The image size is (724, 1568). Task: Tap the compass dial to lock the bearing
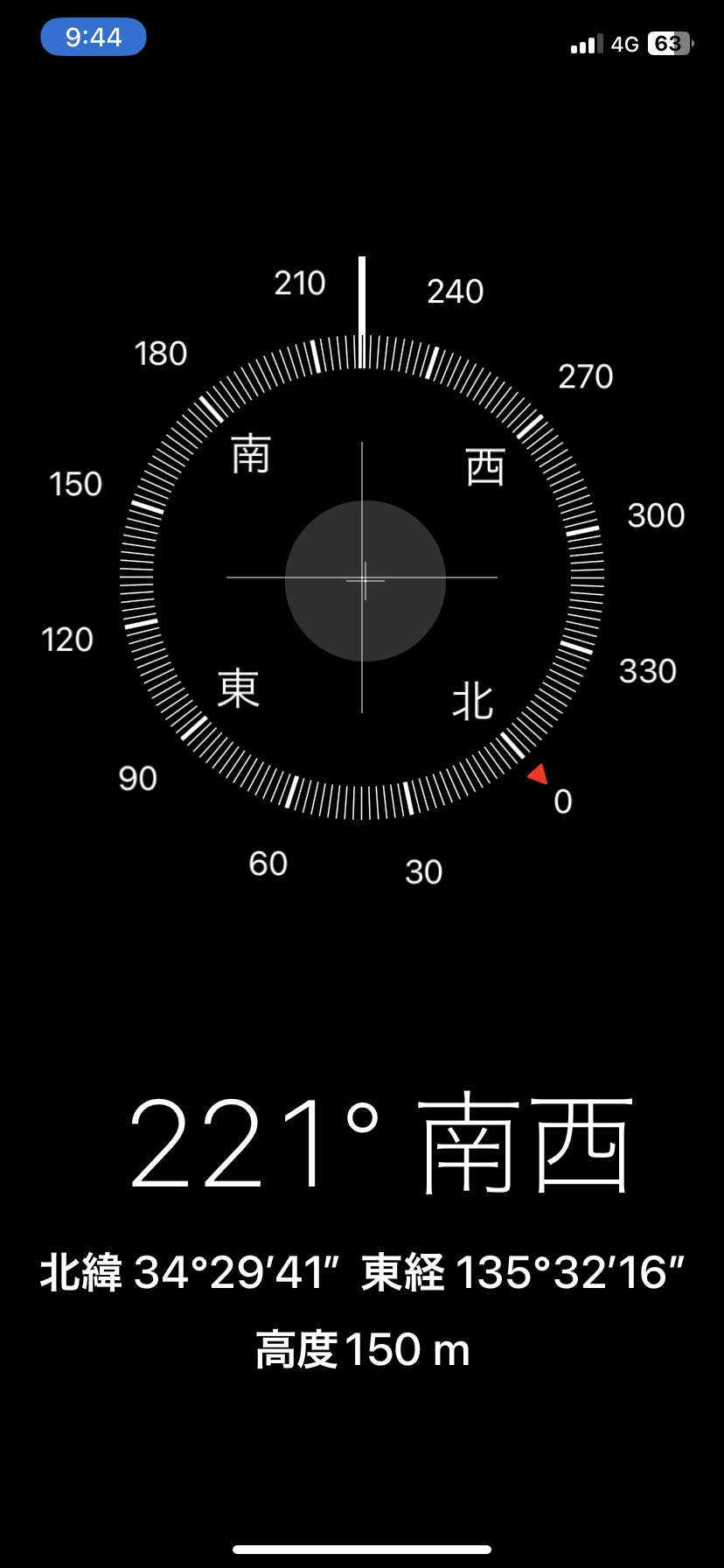point(362,577)
